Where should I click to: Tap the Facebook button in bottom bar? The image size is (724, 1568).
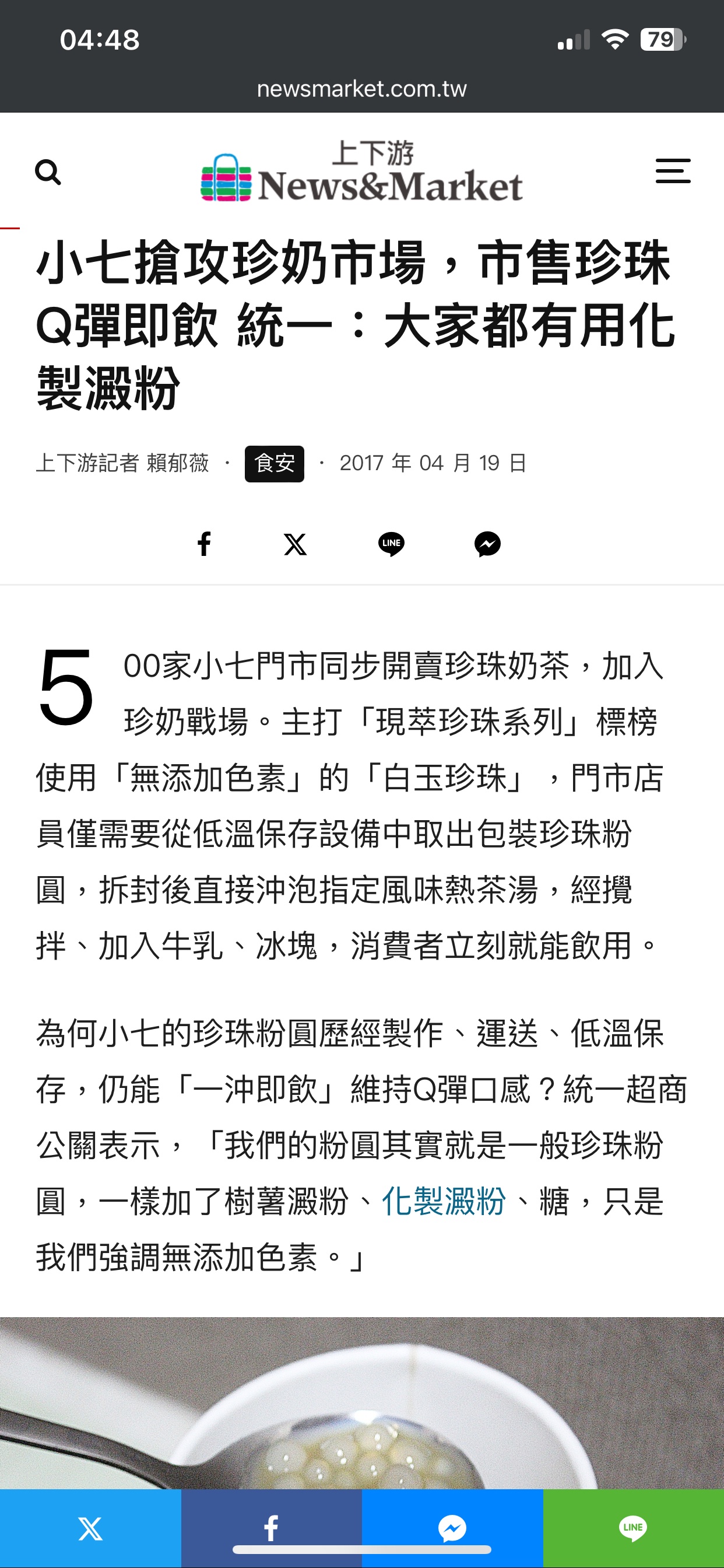coord(271,1528)
